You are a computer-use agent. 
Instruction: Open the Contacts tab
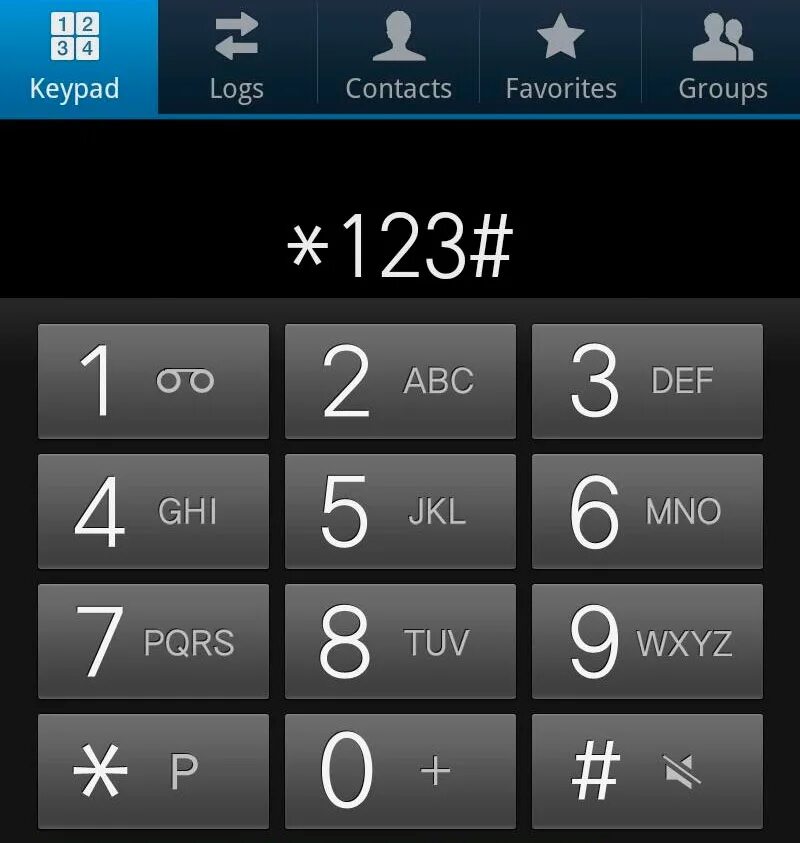point(398,57)
